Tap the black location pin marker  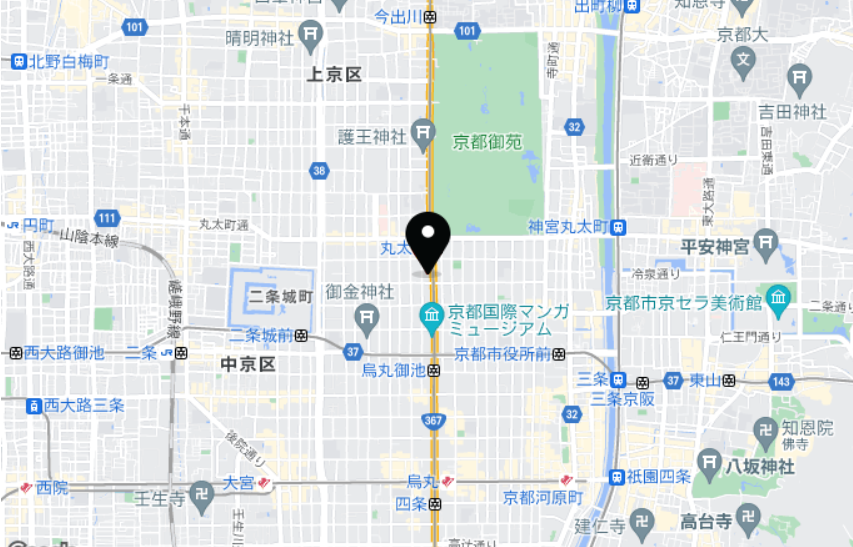(428, 238)
